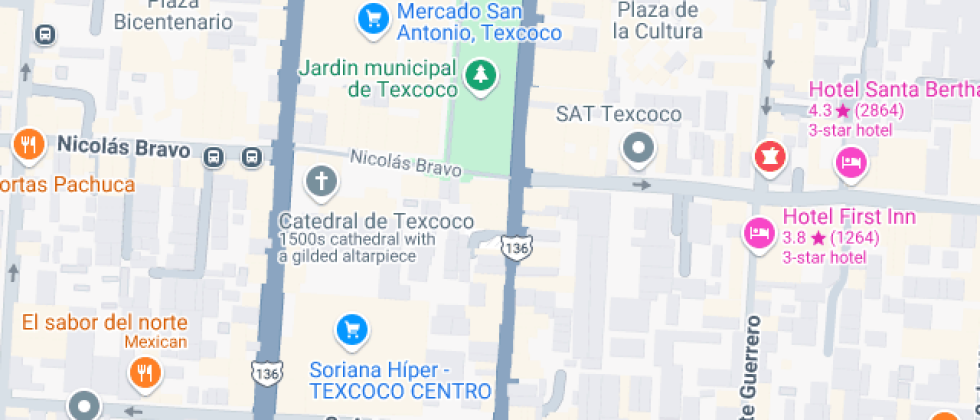The image size is (980, 420).
Task: Open Soriana Híper - TEXCOCO CENTRO marker
Action: click(349, 328)
